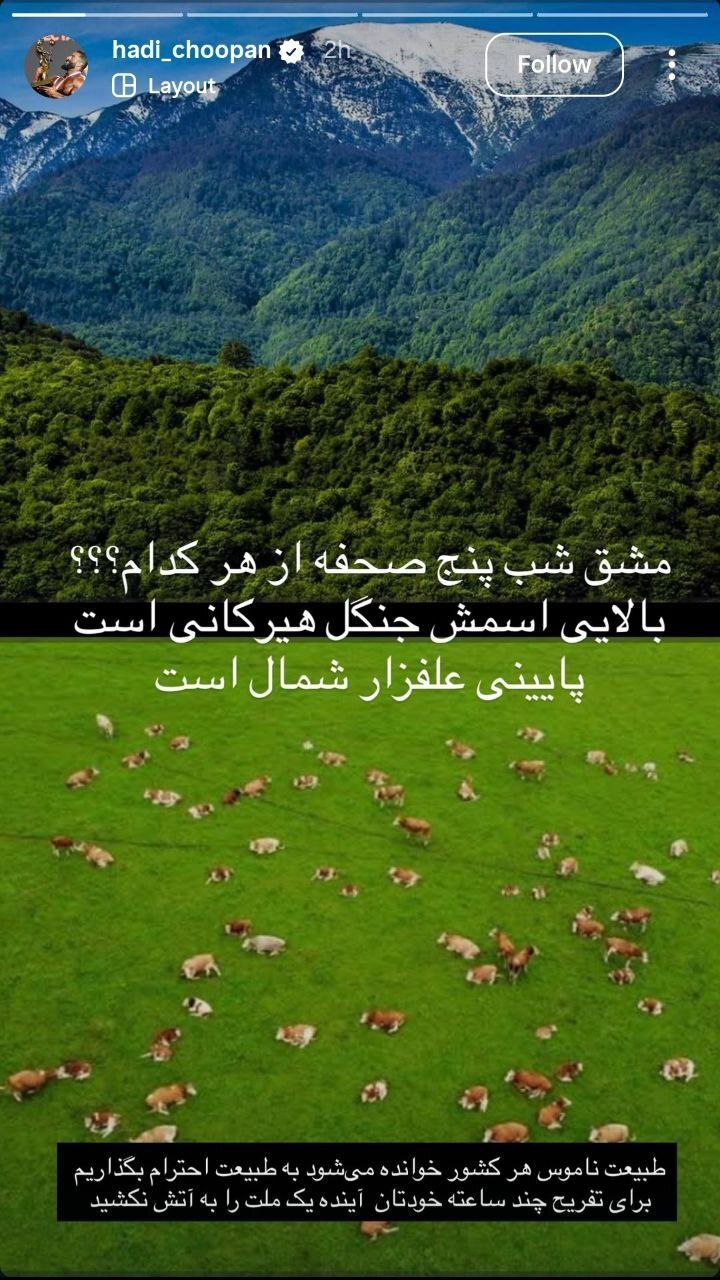
Task: Follow hadi_choopan
Action: [x=554, y=65]
